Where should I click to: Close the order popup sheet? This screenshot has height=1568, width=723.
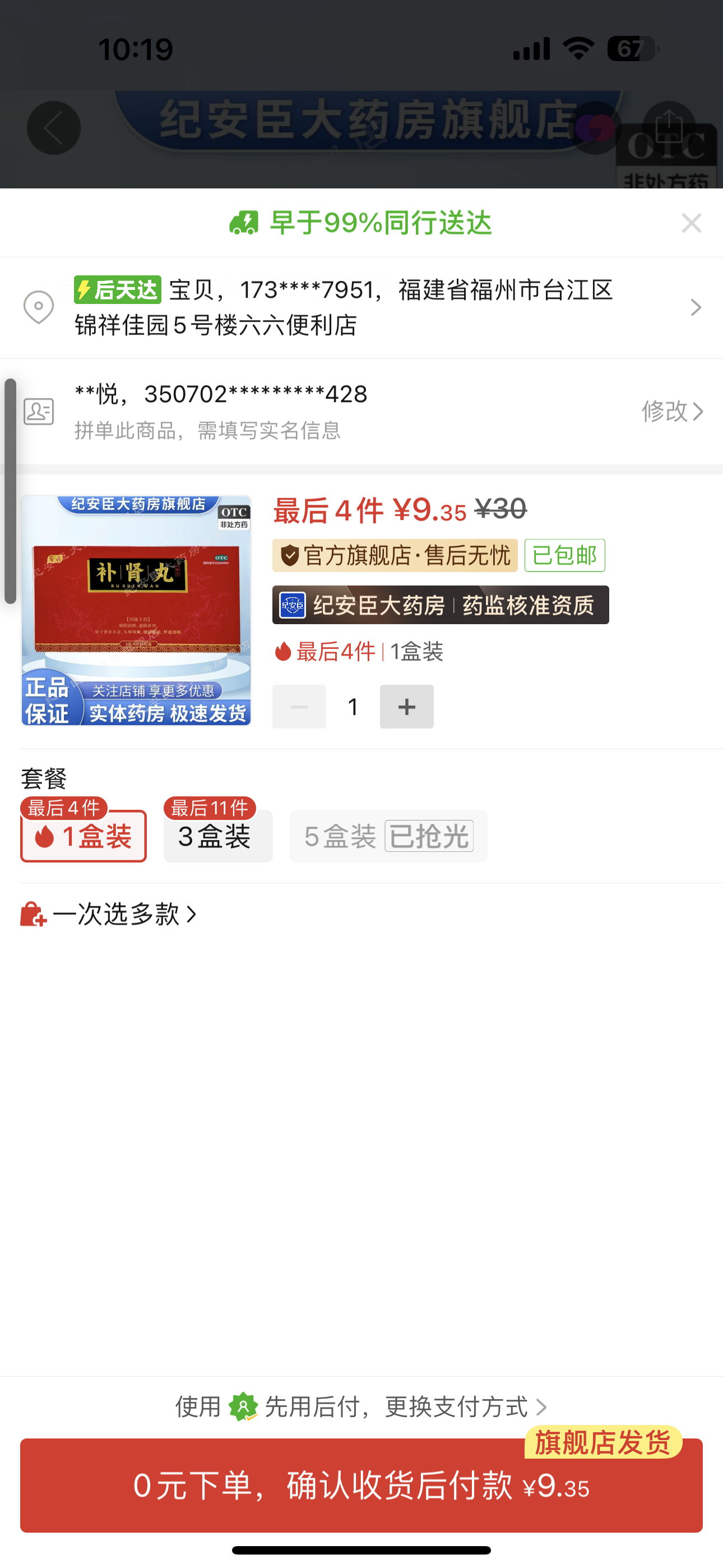coord(692,223)
